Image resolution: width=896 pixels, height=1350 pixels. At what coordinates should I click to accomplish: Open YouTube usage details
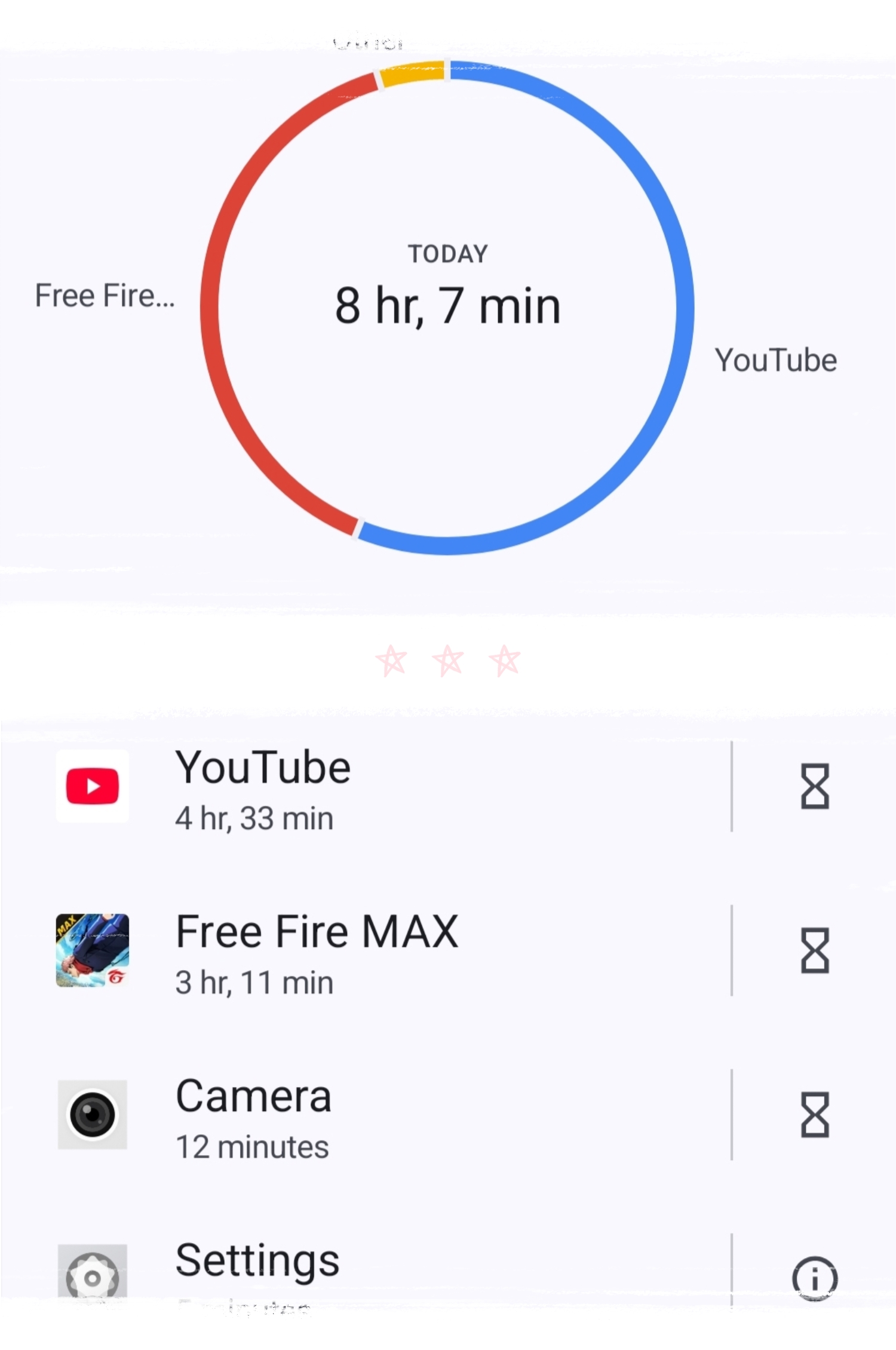pos(358,787)
